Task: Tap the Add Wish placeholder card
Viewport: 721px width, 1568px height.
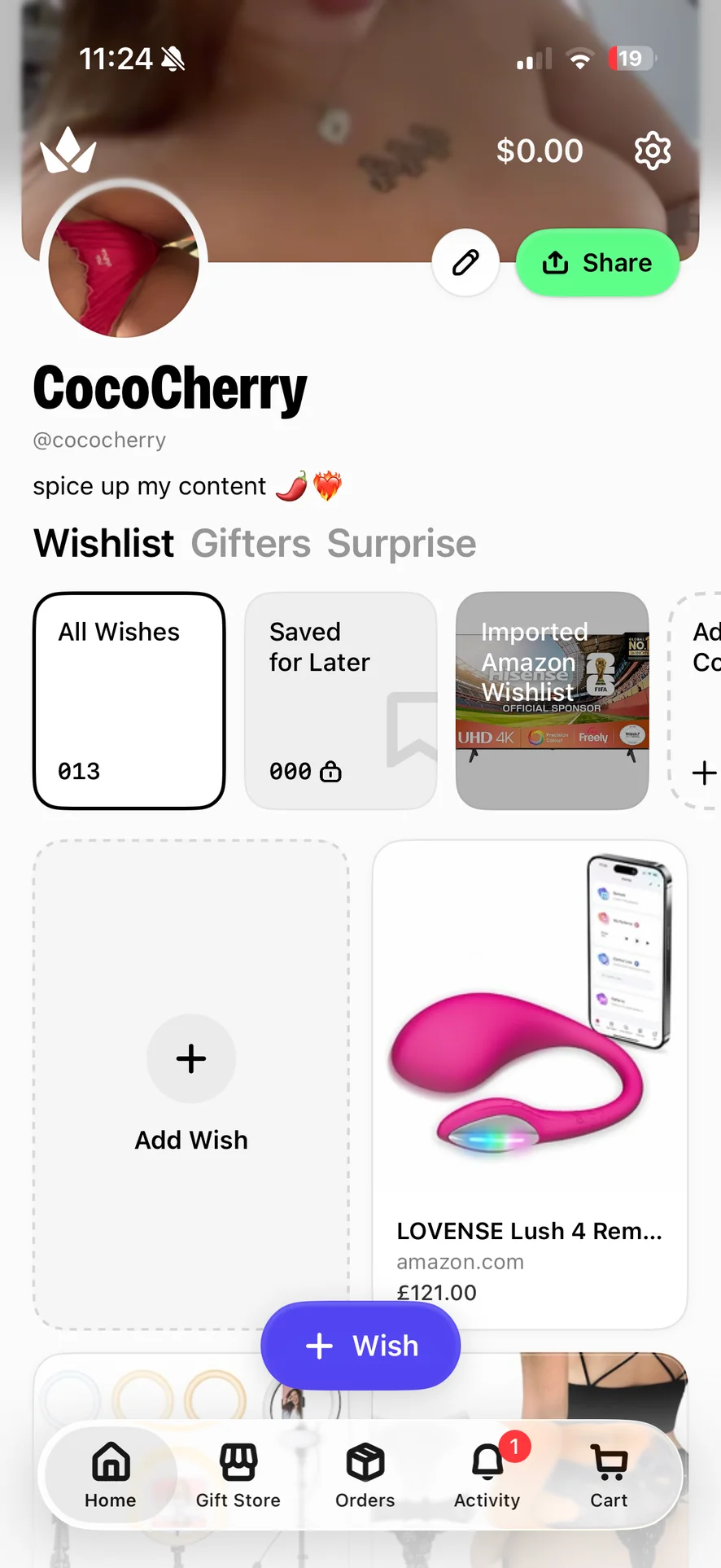Action: tap(191, 1083)
